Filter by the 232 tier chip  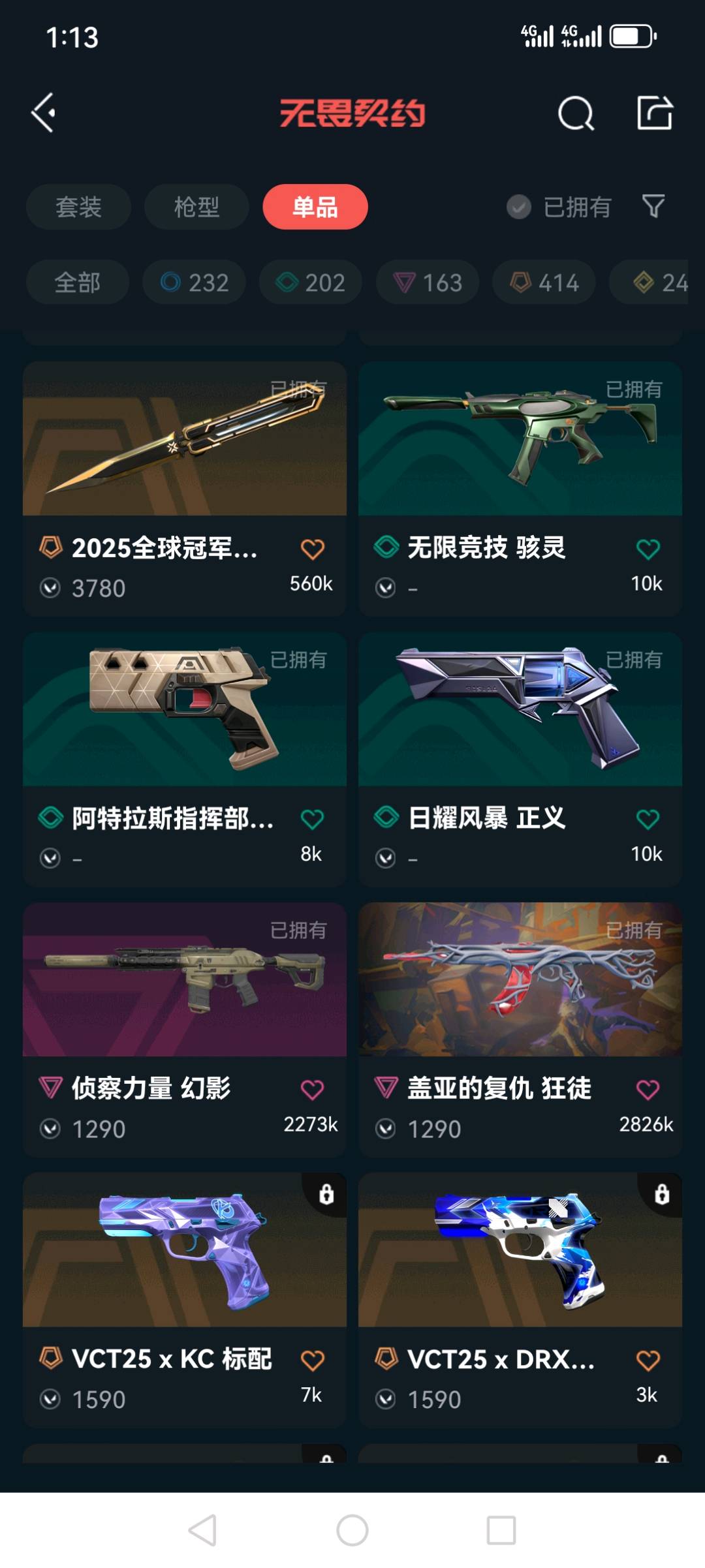pos(194,283)
